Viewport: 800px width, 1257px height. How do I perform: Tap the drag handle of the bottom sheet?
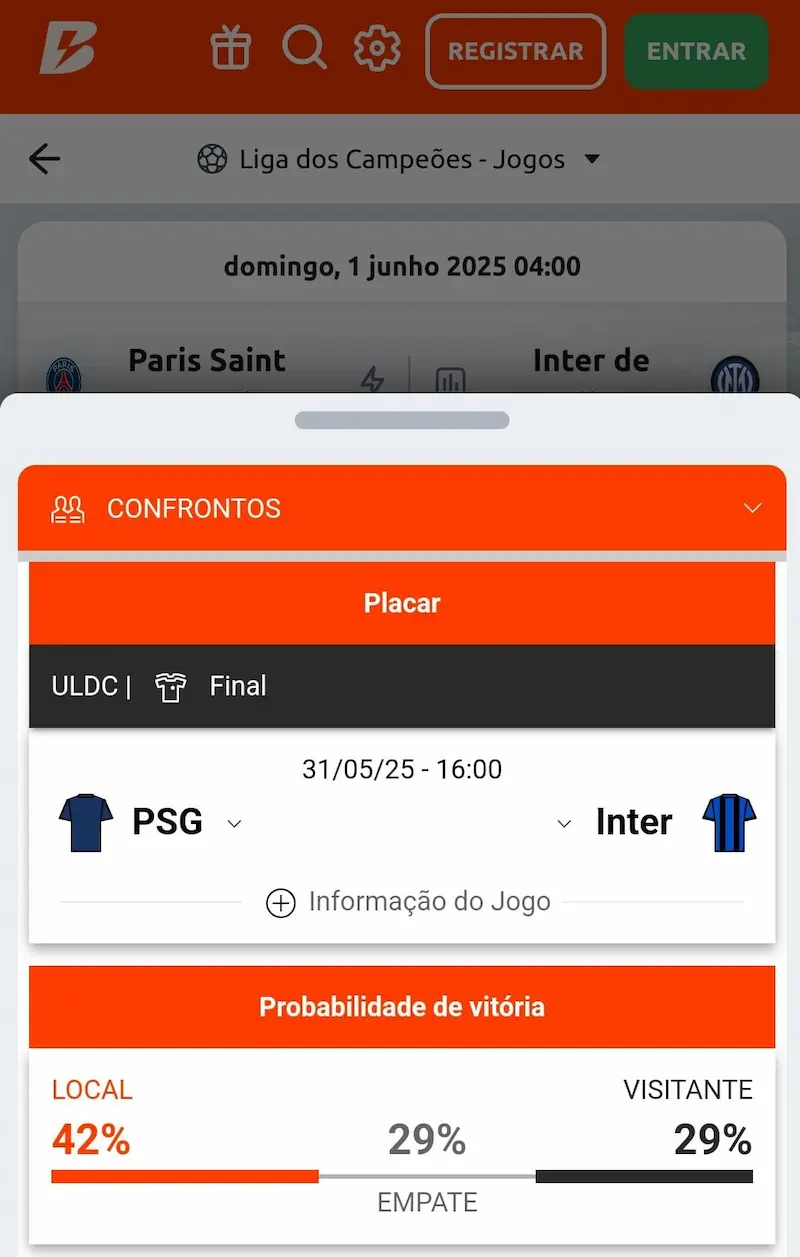pyautogui.click(x=401, y=420)
